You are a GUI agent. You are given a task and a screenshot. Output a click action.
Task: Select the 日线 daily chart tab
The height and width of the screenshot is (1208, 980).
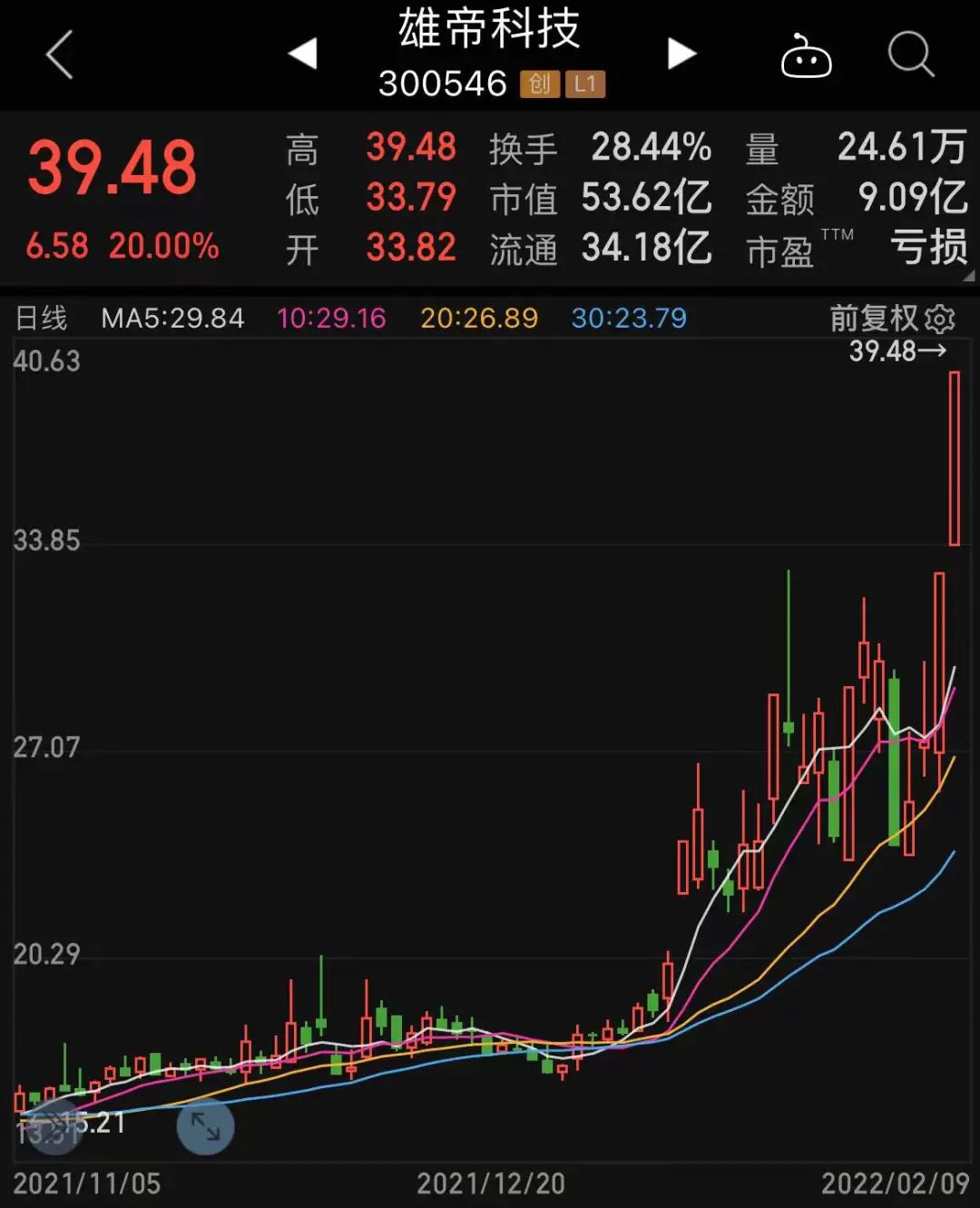tap(43, 318)
